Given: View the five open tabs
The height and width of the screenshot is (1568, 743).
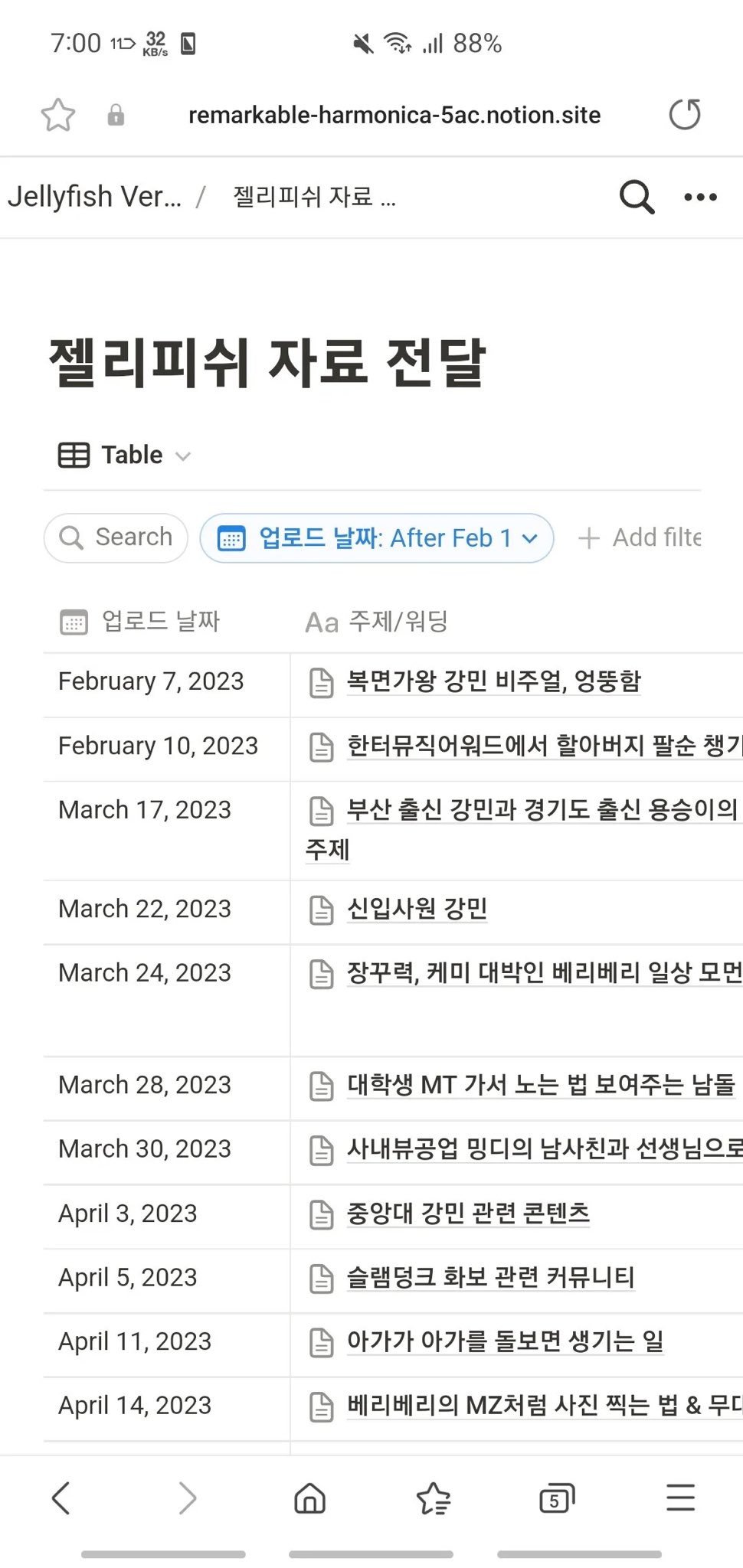Looking at the screenshot, I should (x=557, y=1498).
